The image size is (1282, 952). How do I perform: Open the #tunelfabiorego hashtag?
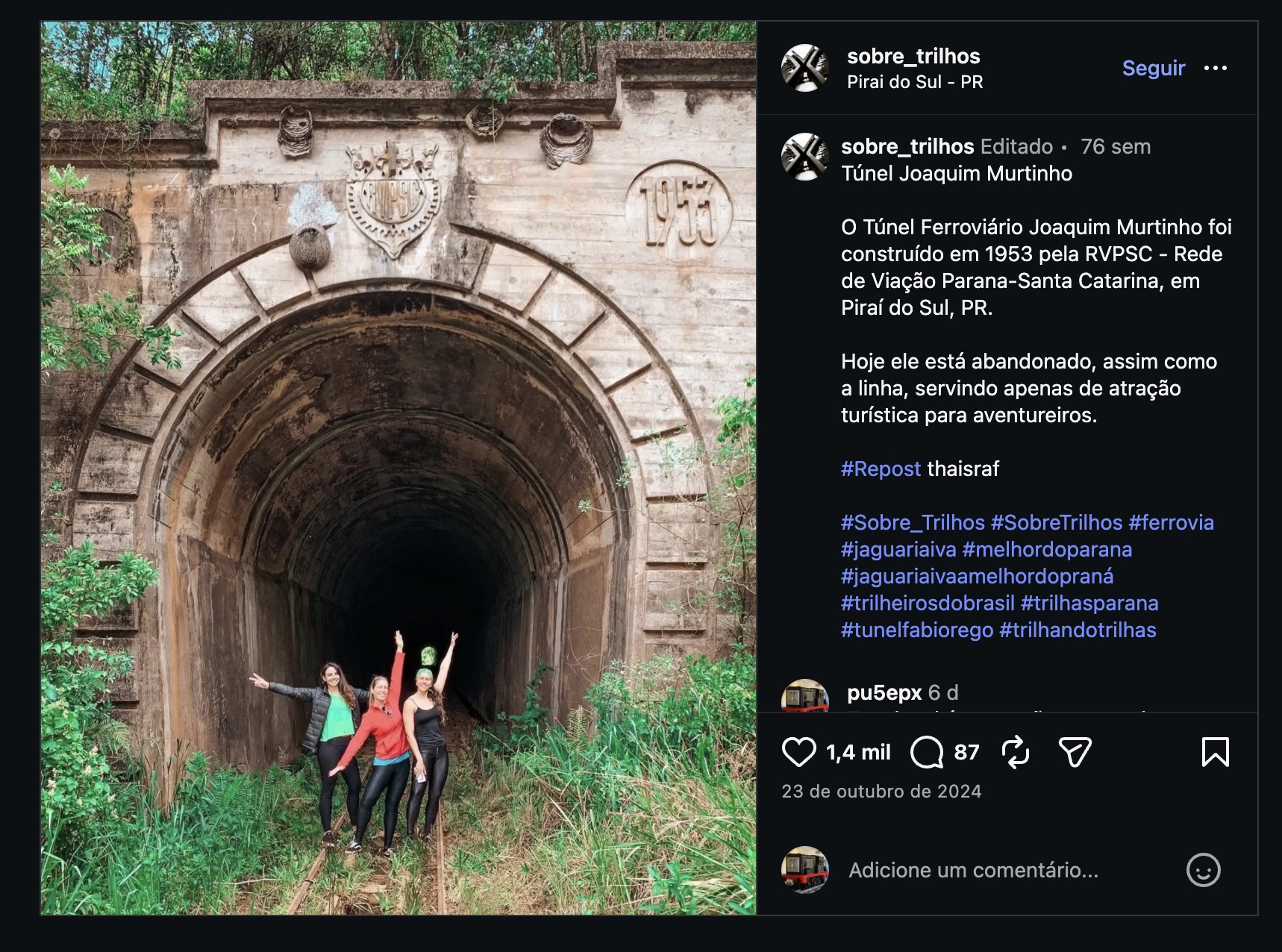click(916, 630)
